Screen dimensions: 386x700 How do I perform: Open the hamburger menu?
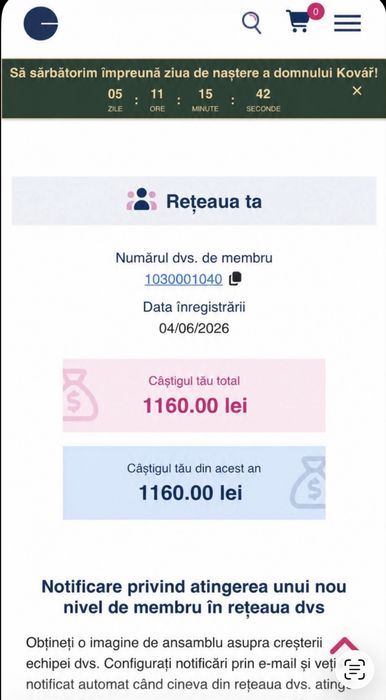(x=348, y=23)
